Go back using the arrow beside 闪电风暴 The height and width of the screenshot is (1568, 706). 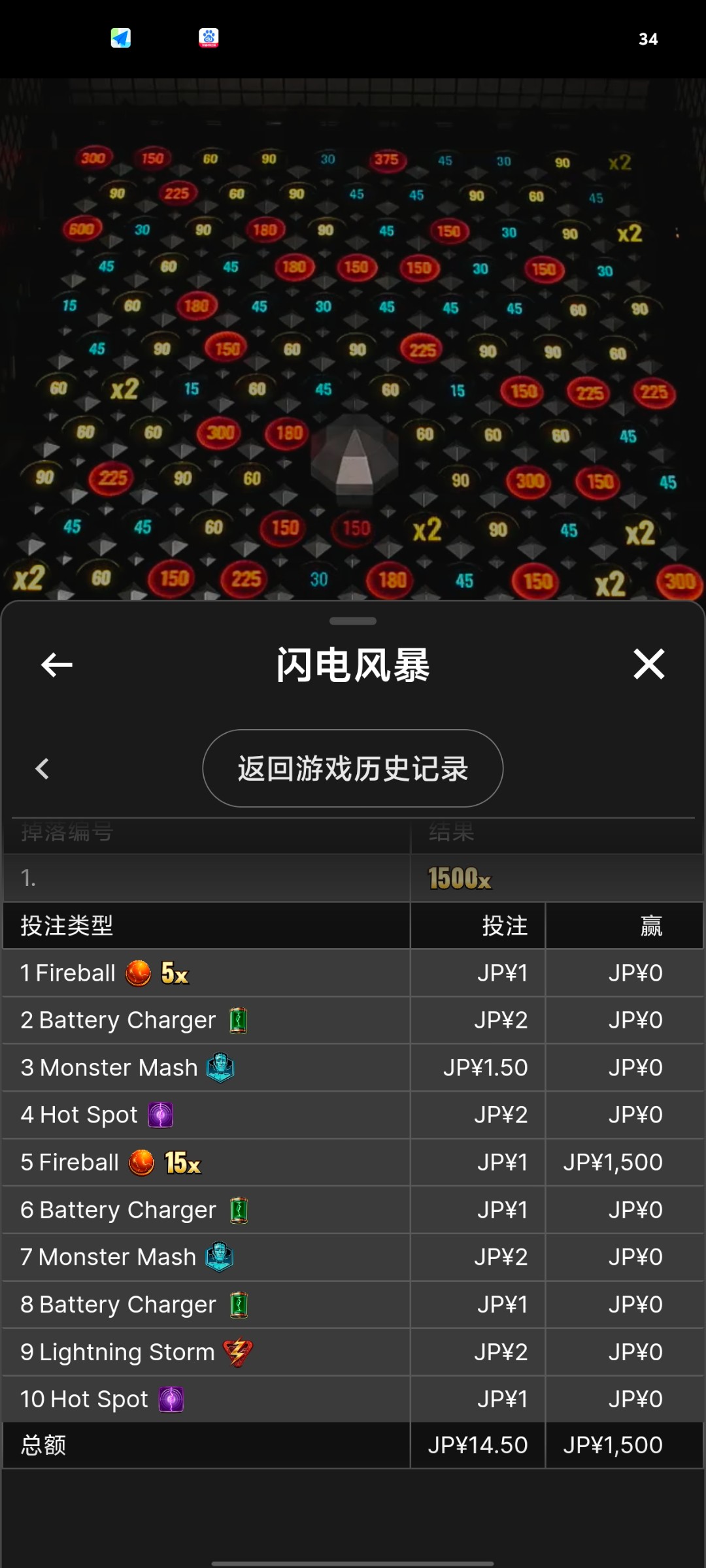[57, 665]
